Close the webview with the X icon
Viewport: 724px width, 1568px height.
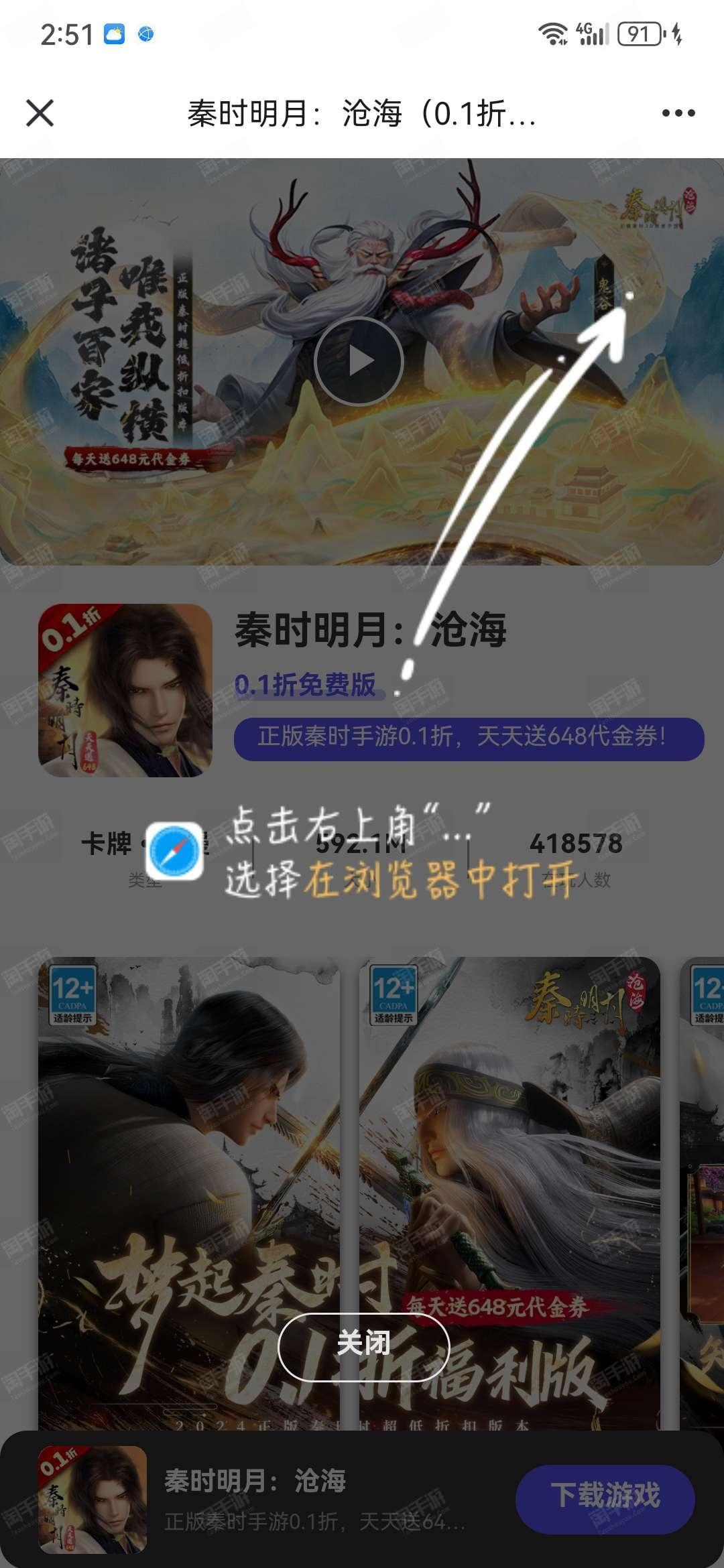coord(40,113)
